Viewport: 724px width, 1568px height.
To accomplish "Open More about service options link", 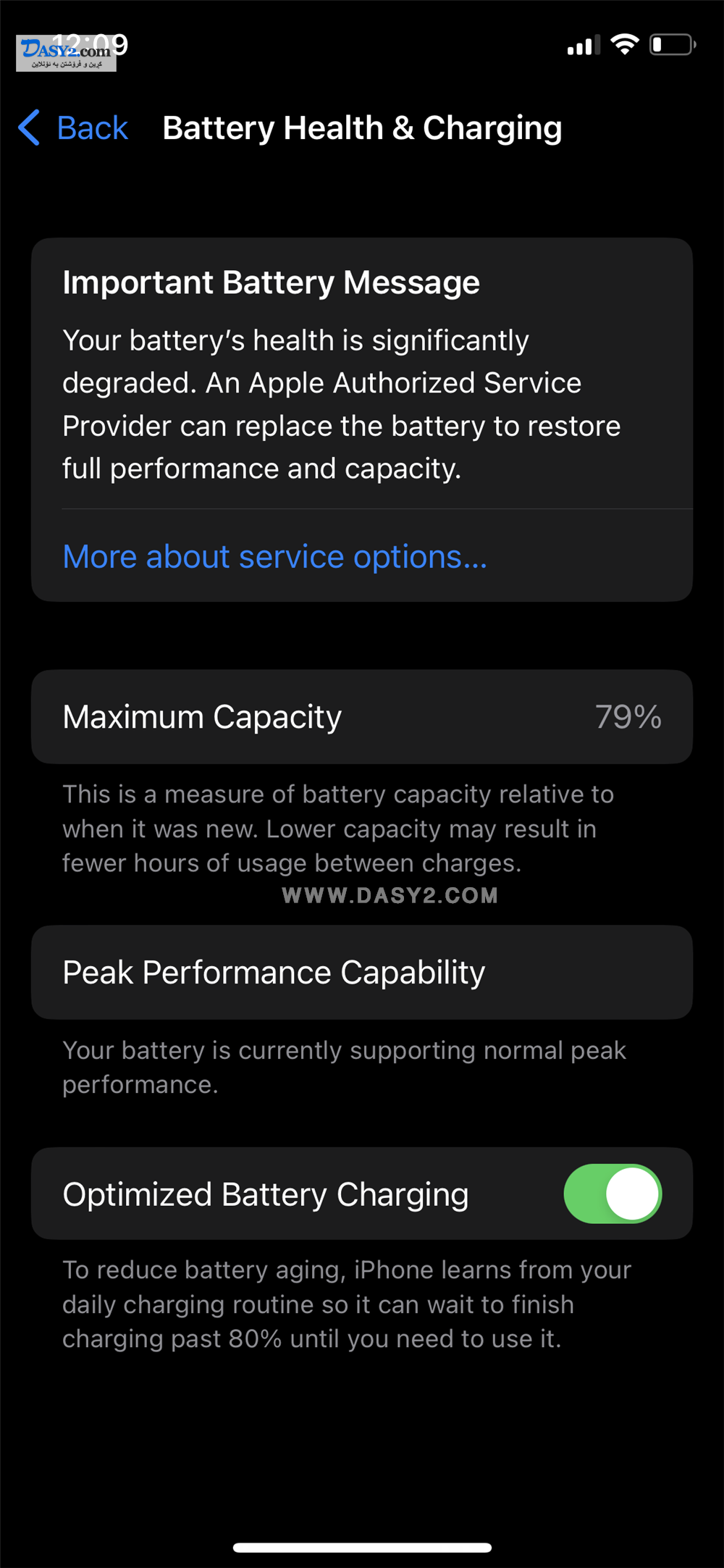I will [274, 556].
